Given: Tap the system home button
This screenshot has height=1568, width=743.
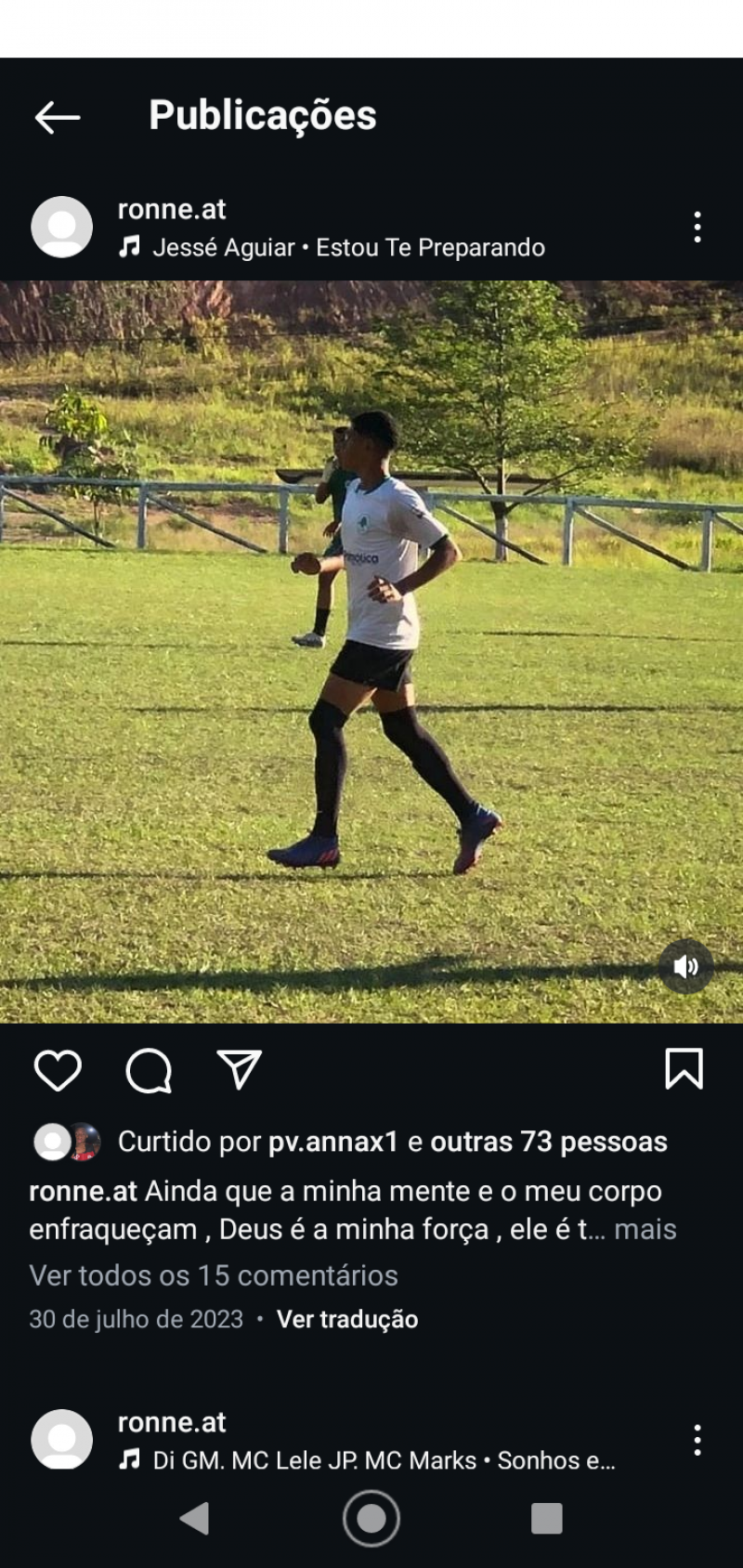Looking at the screenshot, I should point(371,1519).
